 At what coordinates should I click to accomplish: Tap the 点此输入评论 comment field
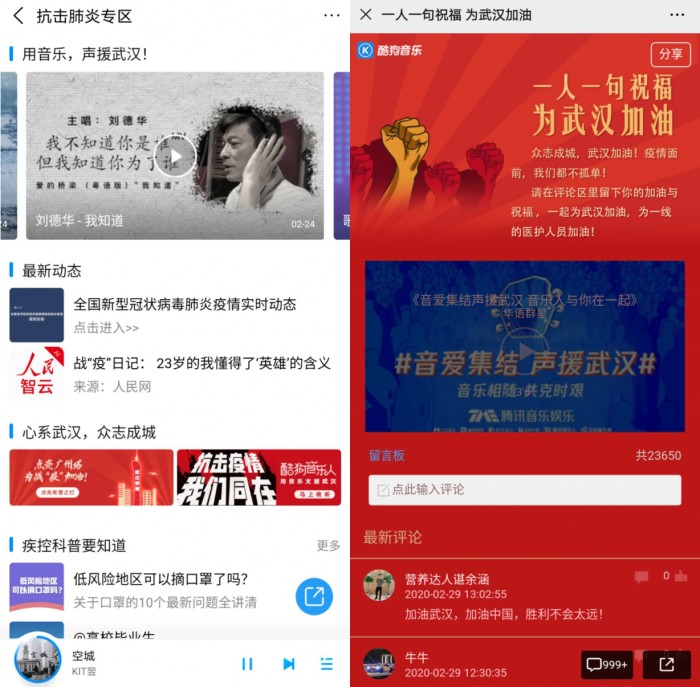(524, 489)
